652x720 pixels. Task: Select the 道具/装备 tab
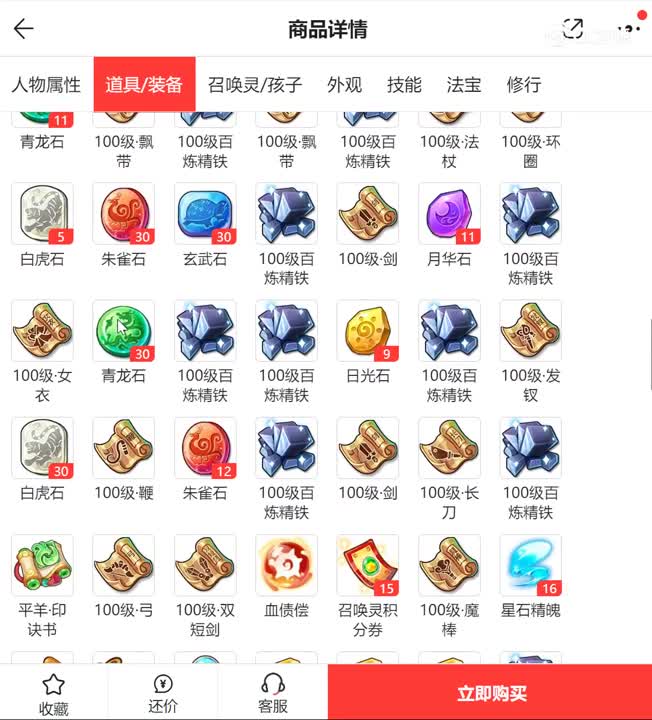point(144,84)
